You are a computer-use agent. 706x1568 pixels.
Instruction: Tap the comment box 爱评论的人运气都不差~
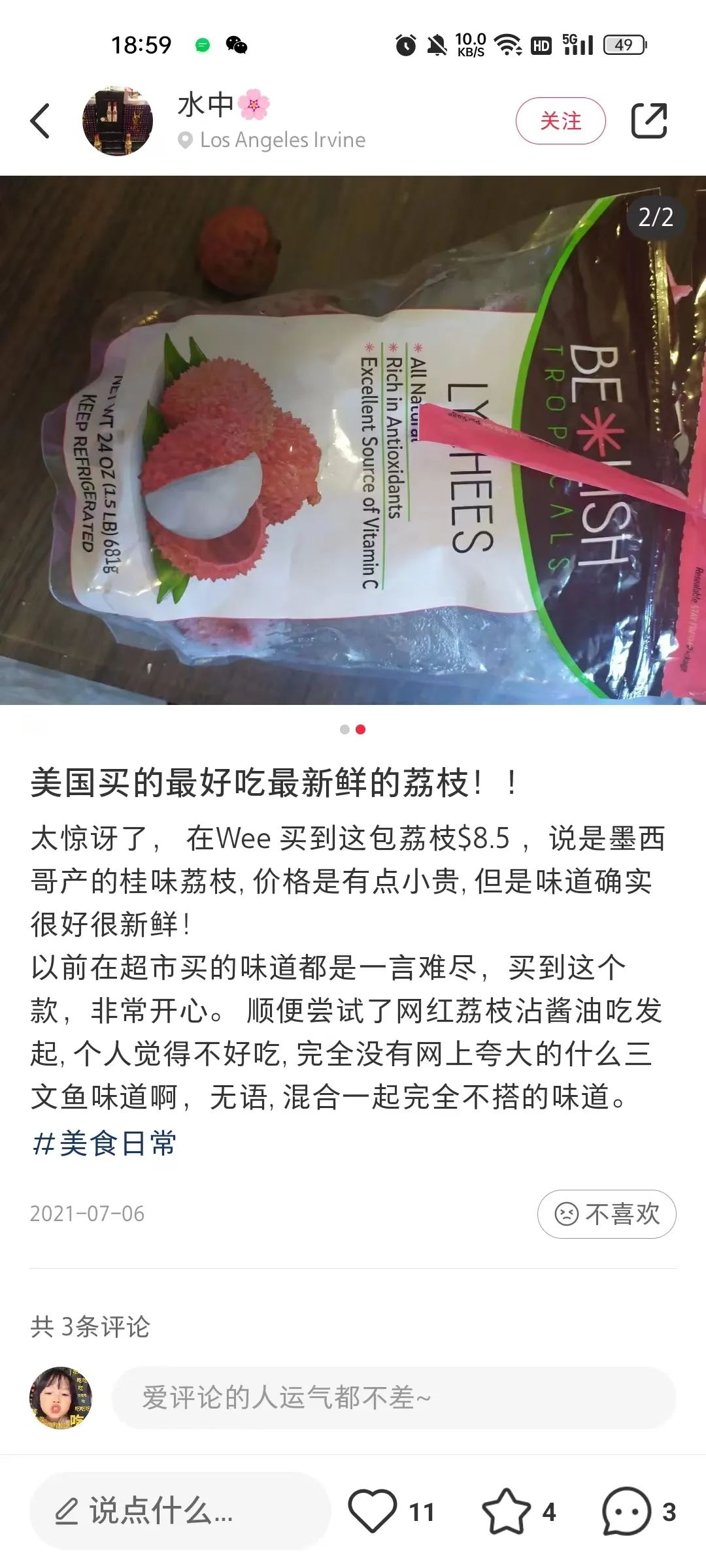tap(394, 1398)
